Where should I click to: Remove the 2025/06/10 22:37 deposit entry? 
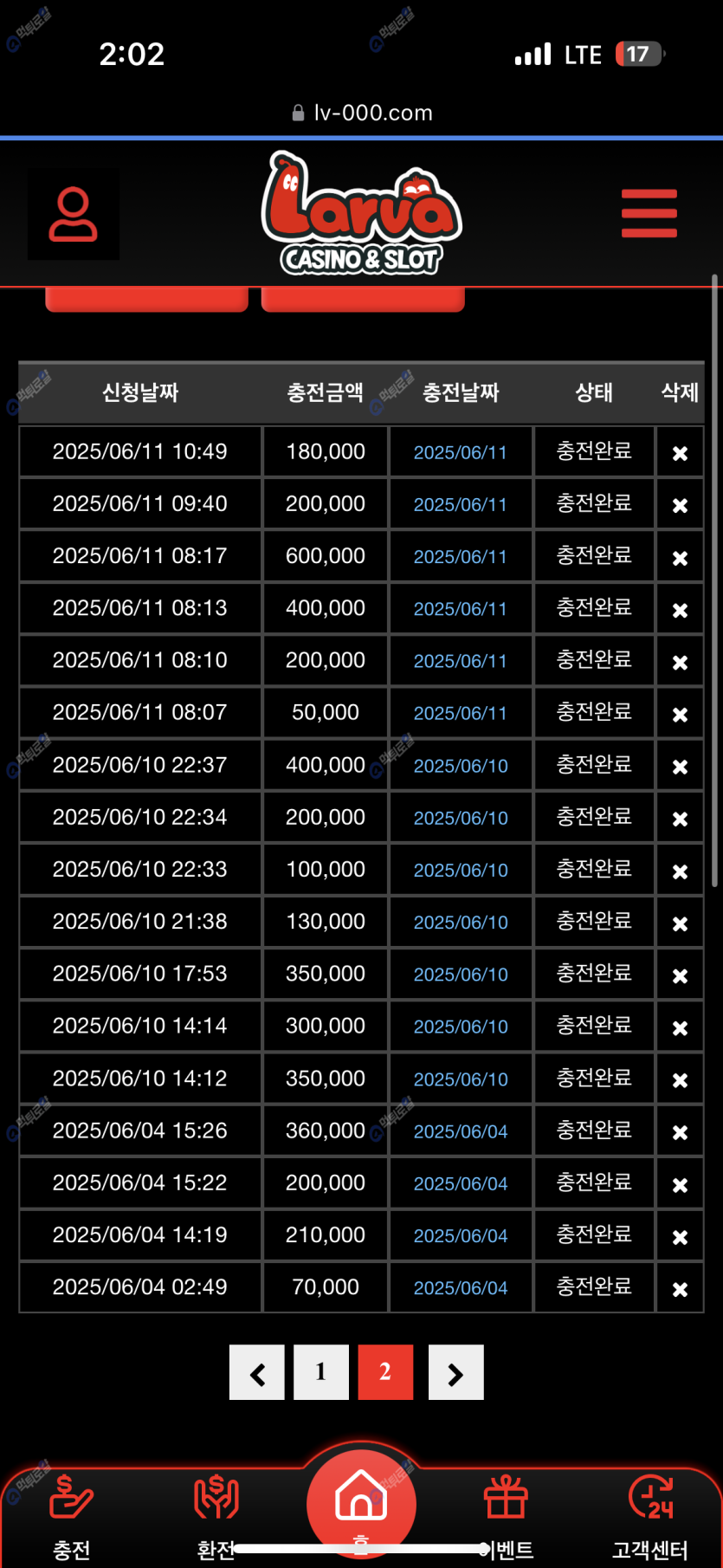(680, 767)
